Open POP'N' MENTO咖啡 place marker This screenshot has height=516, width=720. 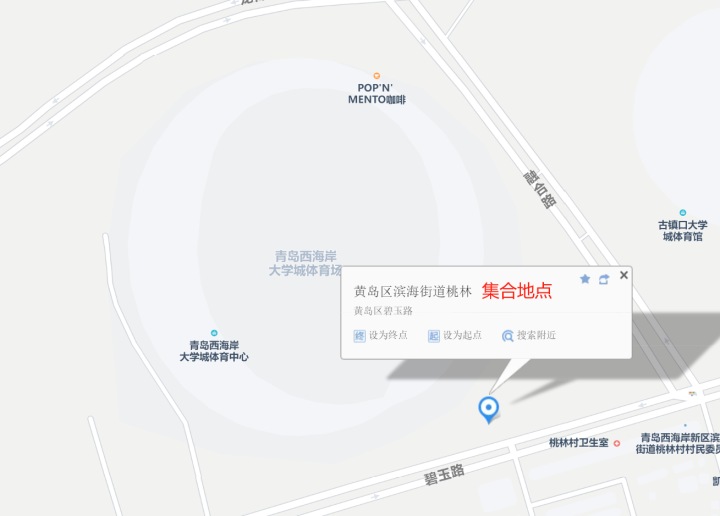[376, 76]
